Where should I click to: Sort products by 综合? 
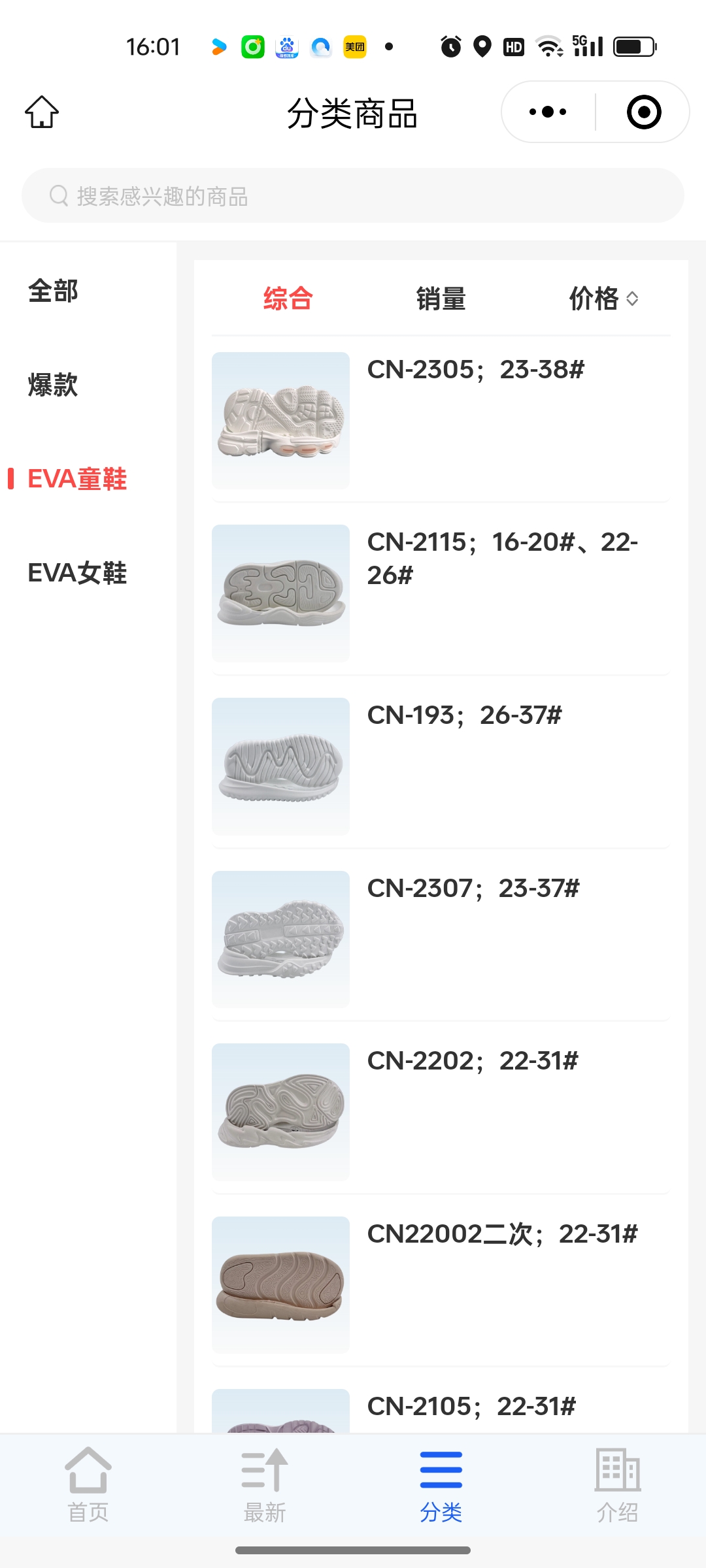[288, 299]
